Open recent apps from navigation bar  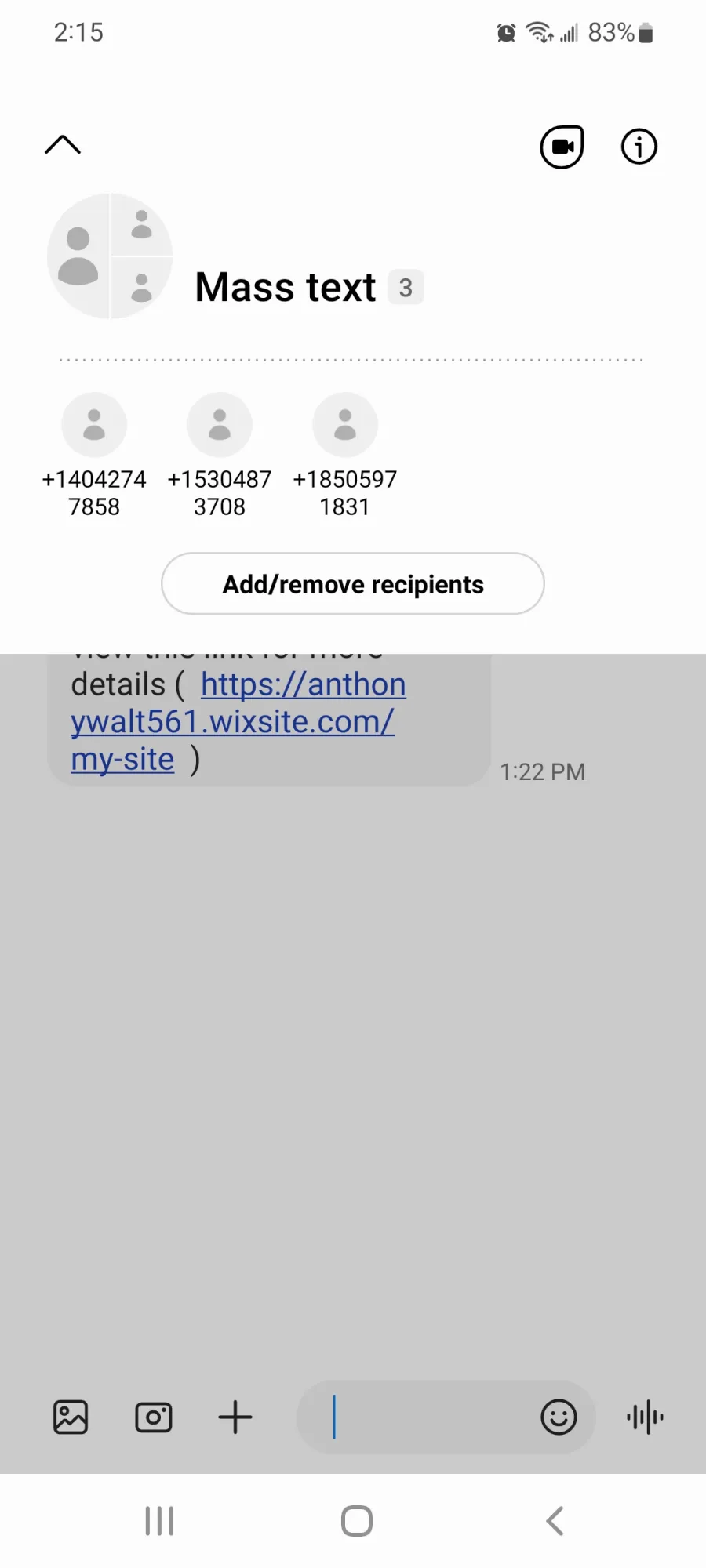coord(159,1521)
